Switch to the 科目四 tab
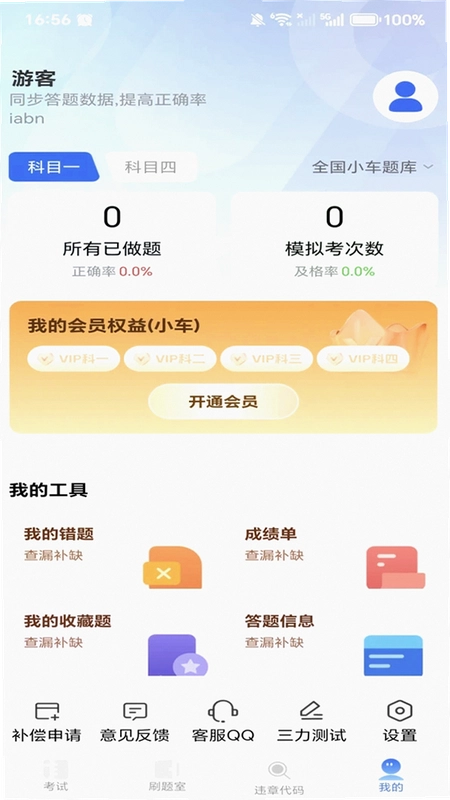Viewport: 450px width, 800px height. click(x=151, y=167)
